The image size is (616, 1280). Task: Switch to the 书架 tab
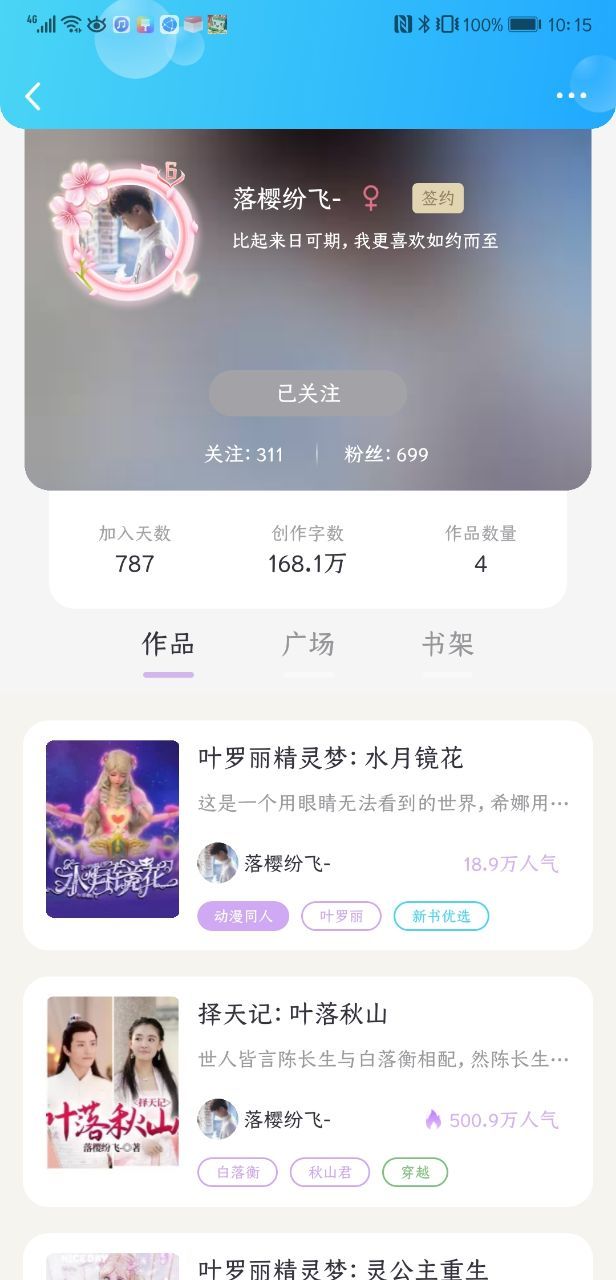(x=447, y=644)
